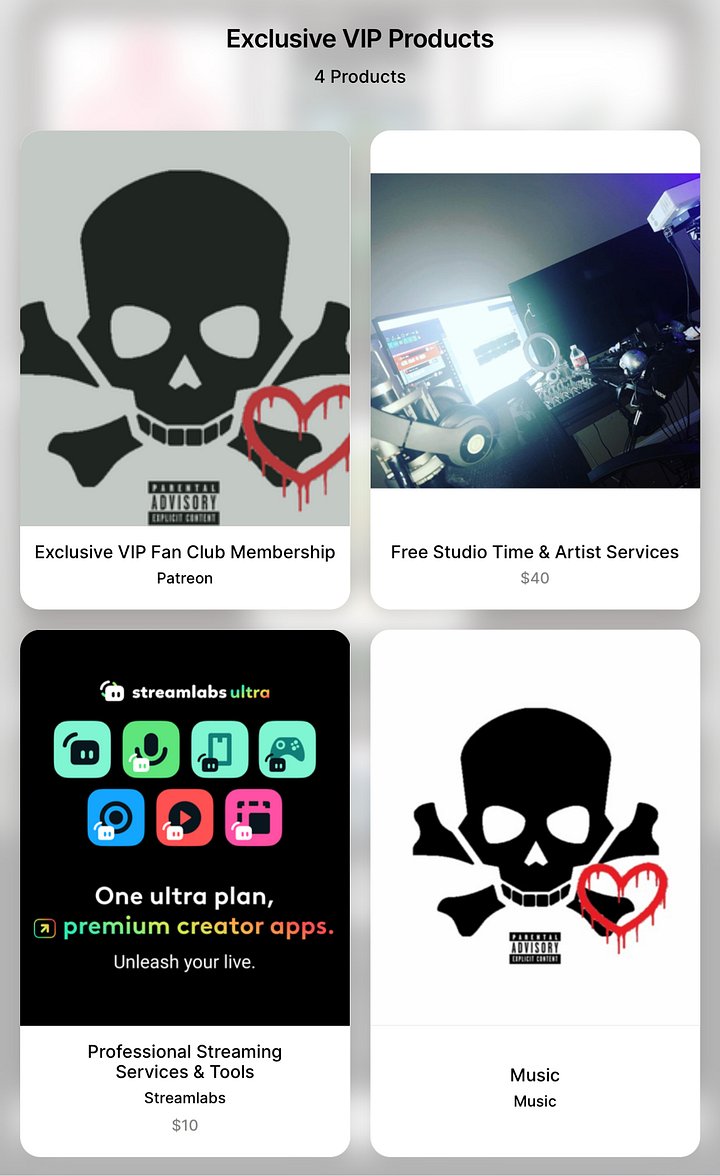
Task: Click the blue webcam app icon
Action: (115, 818)
